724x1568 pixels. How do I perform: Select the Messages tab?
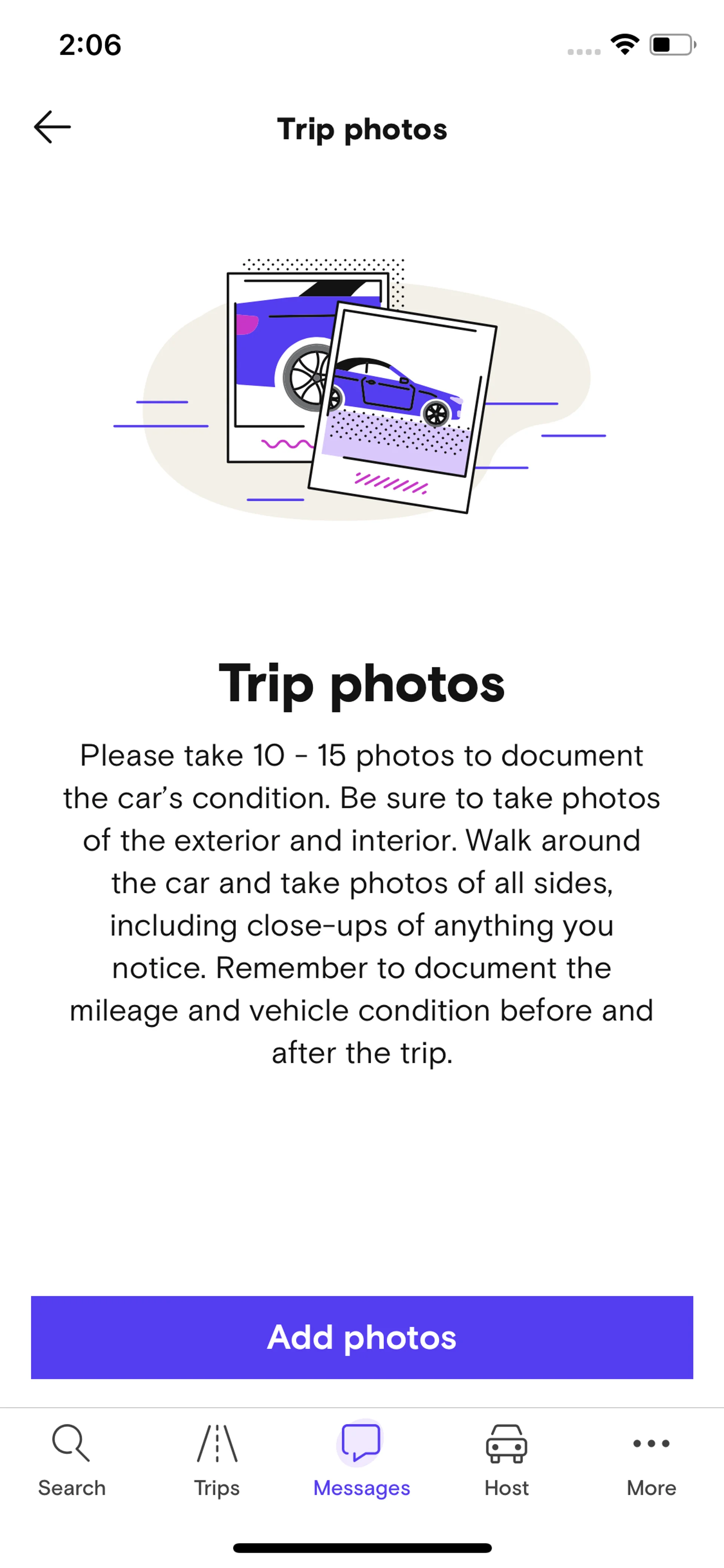pyautogui.click(x=361, y=1461)
